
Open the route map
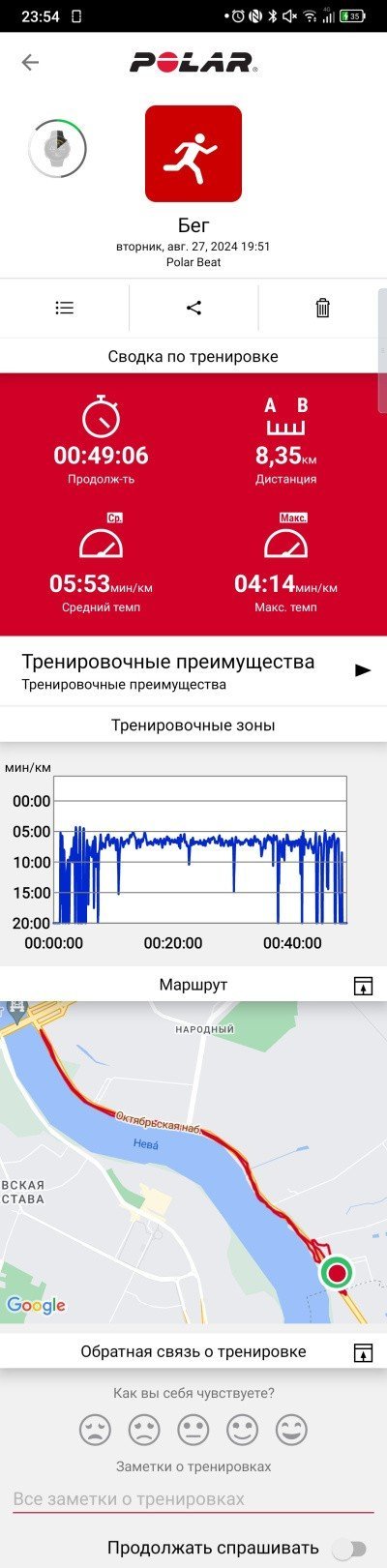coord(193,1163)
